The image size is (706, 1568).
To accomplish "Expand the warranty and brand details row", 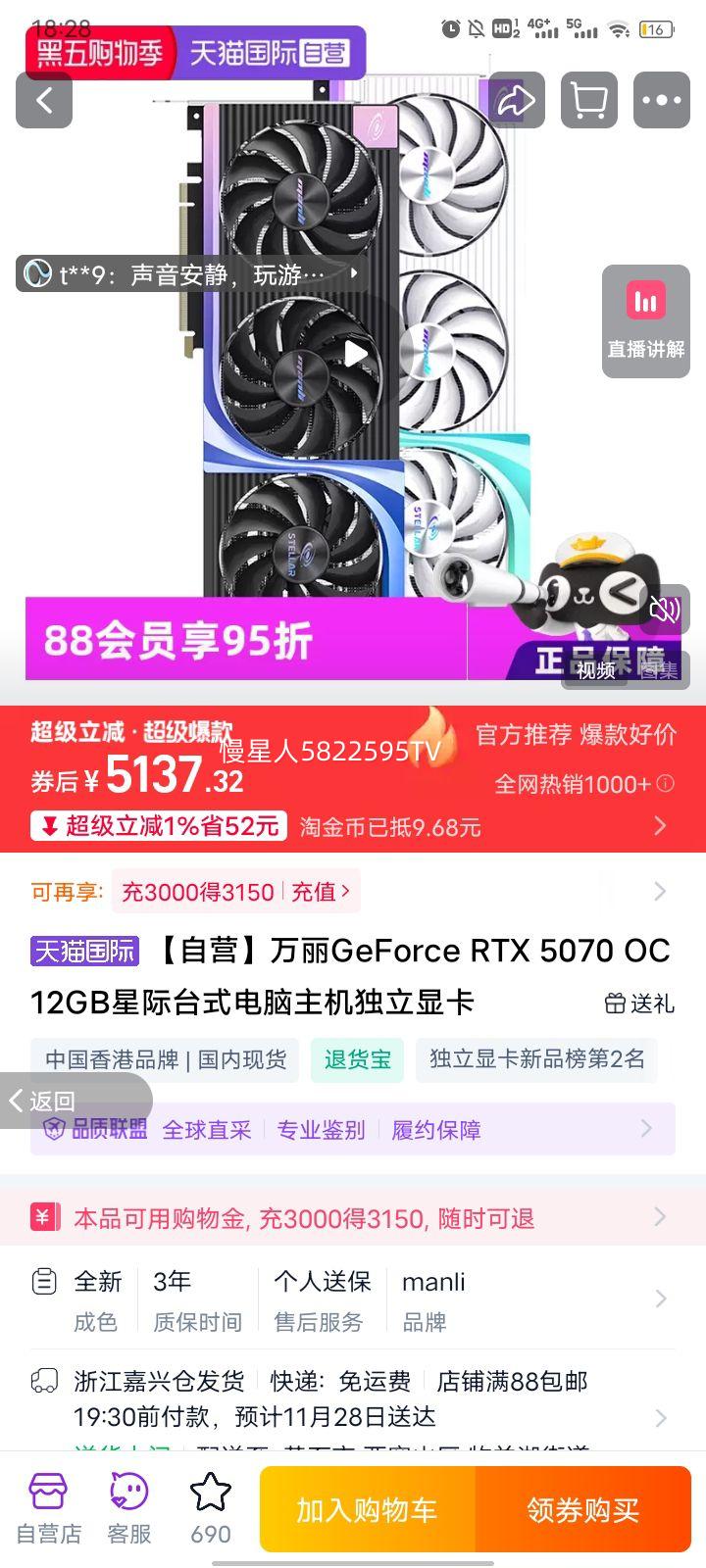I will pyautogui.click(x=660, y=1298).
